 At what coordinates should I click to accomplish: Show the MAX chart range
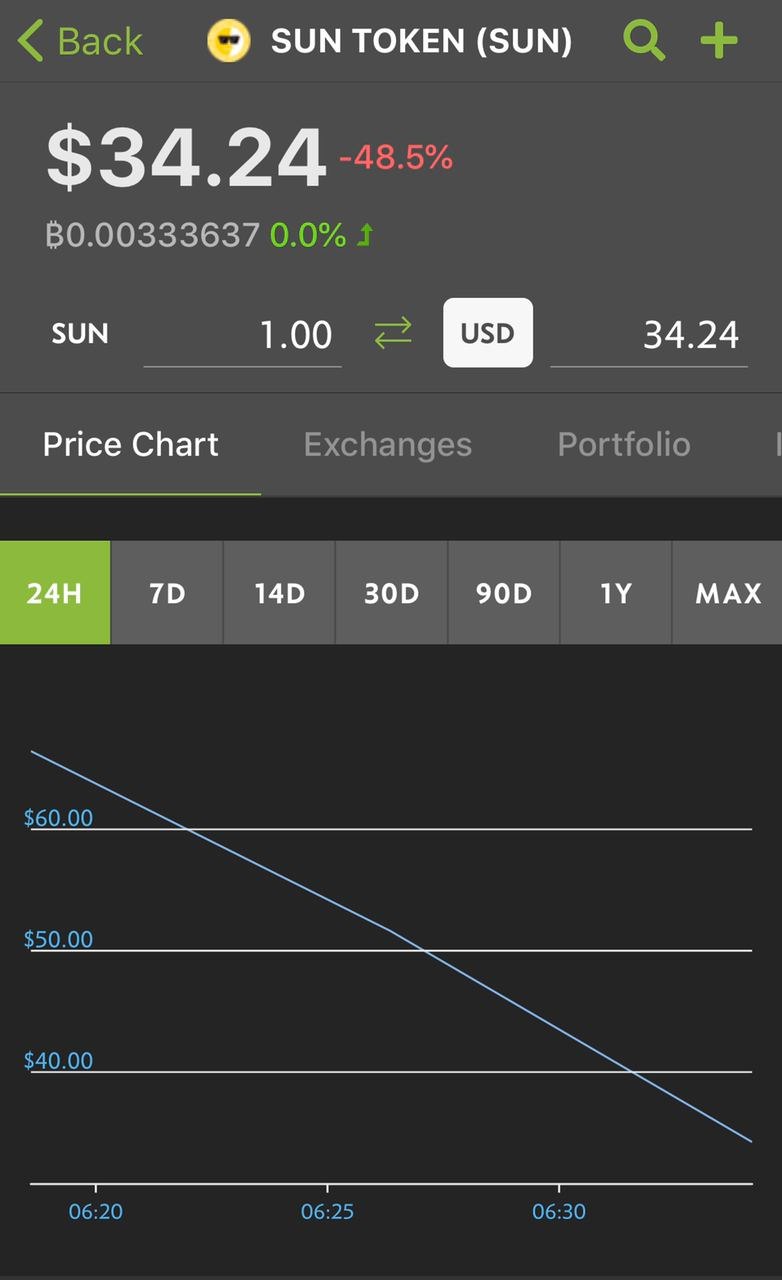[x=727, y=593]
